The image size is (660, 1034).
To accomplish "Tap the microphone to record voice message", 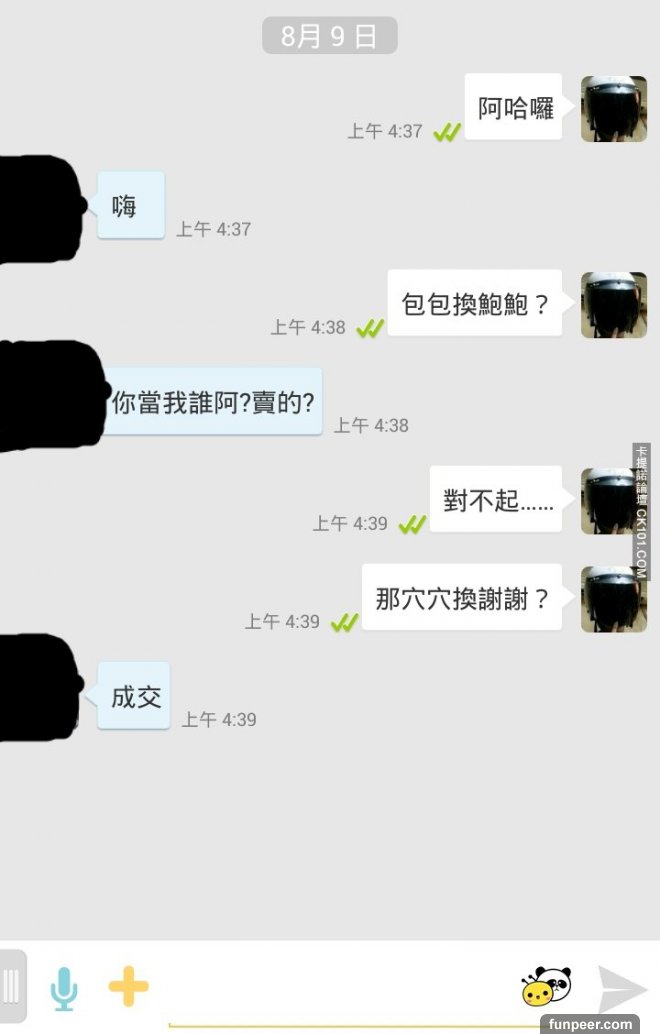I will (x=64, y=988).
